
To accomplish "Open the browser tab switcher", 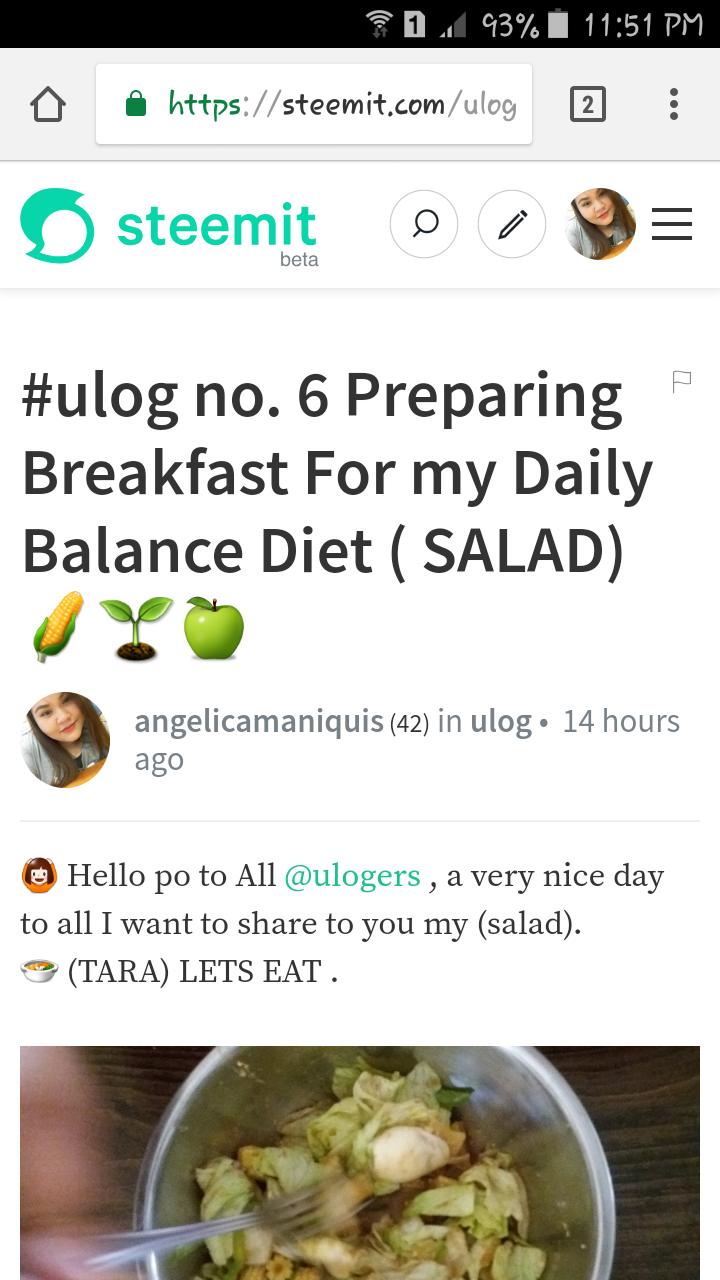I will [587, 104].
